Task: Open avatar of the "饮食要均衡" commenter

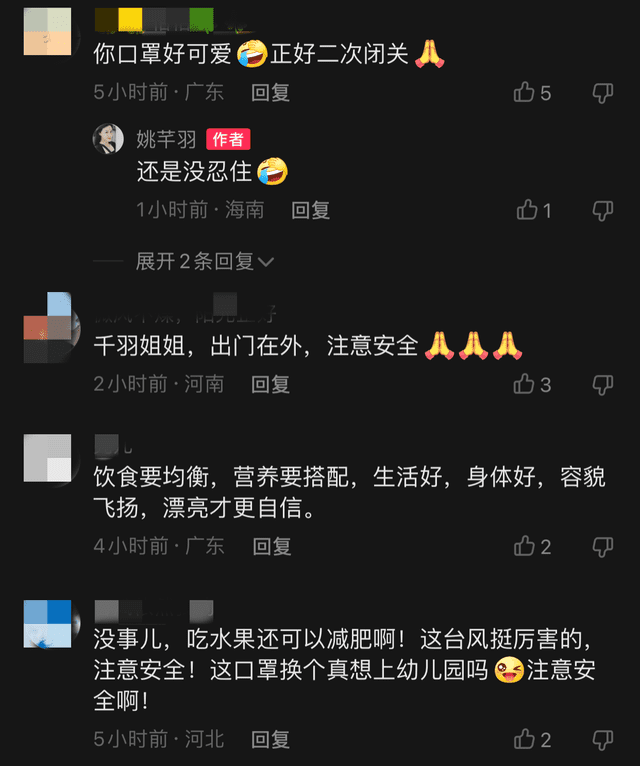Action: [47, 459]
